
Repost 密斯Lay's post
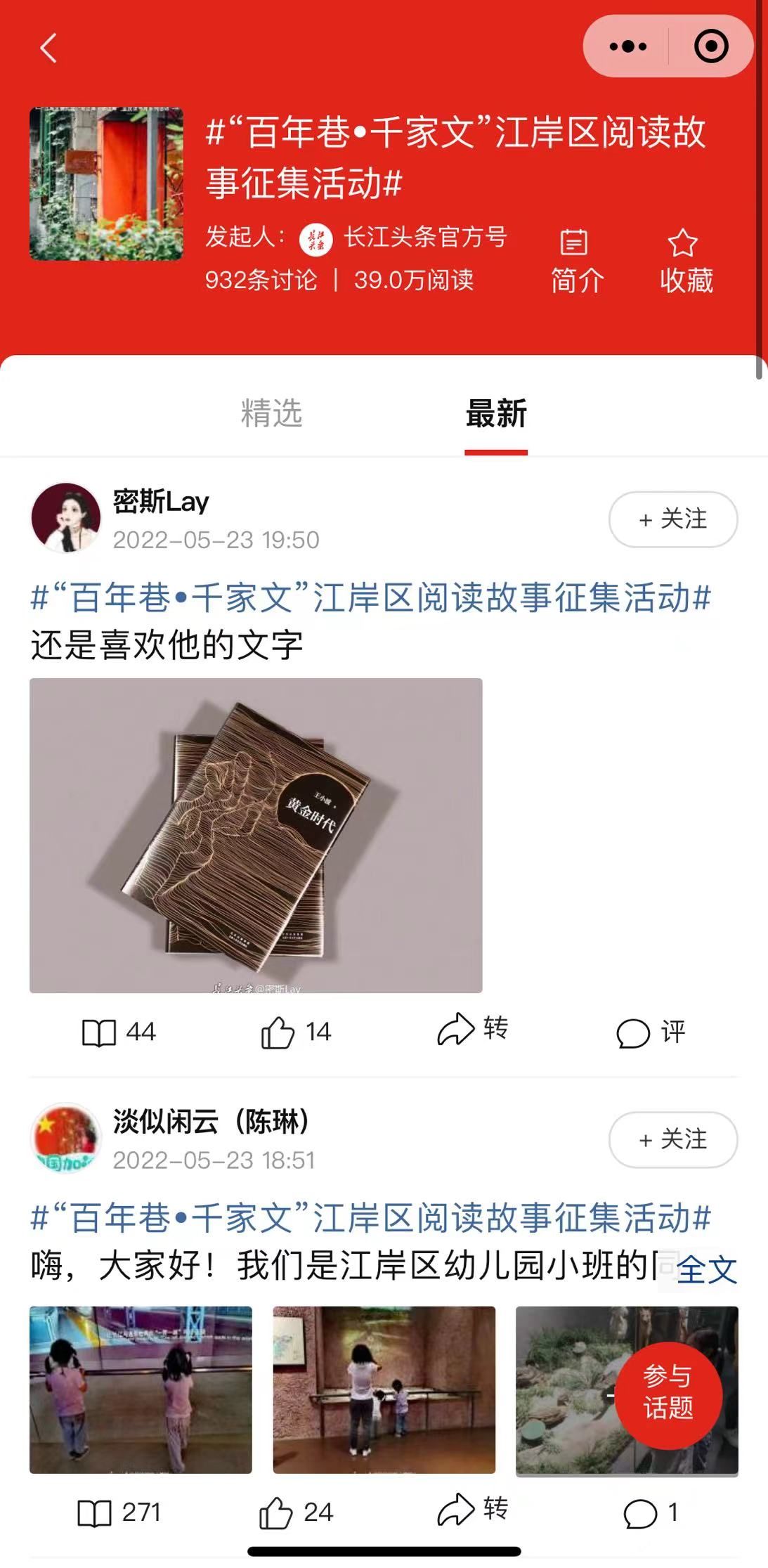click(x=472, y=1030)
